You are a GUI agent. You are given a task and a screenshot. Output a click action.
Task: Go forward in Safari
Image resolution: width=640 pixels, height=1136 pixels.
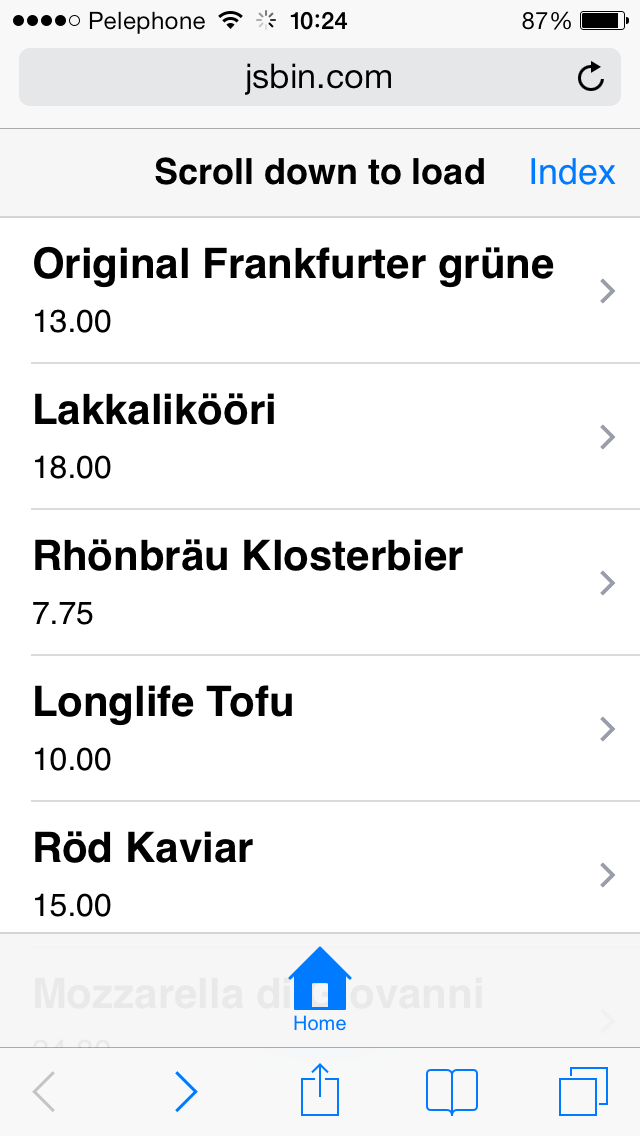[x=186, y=1091]
